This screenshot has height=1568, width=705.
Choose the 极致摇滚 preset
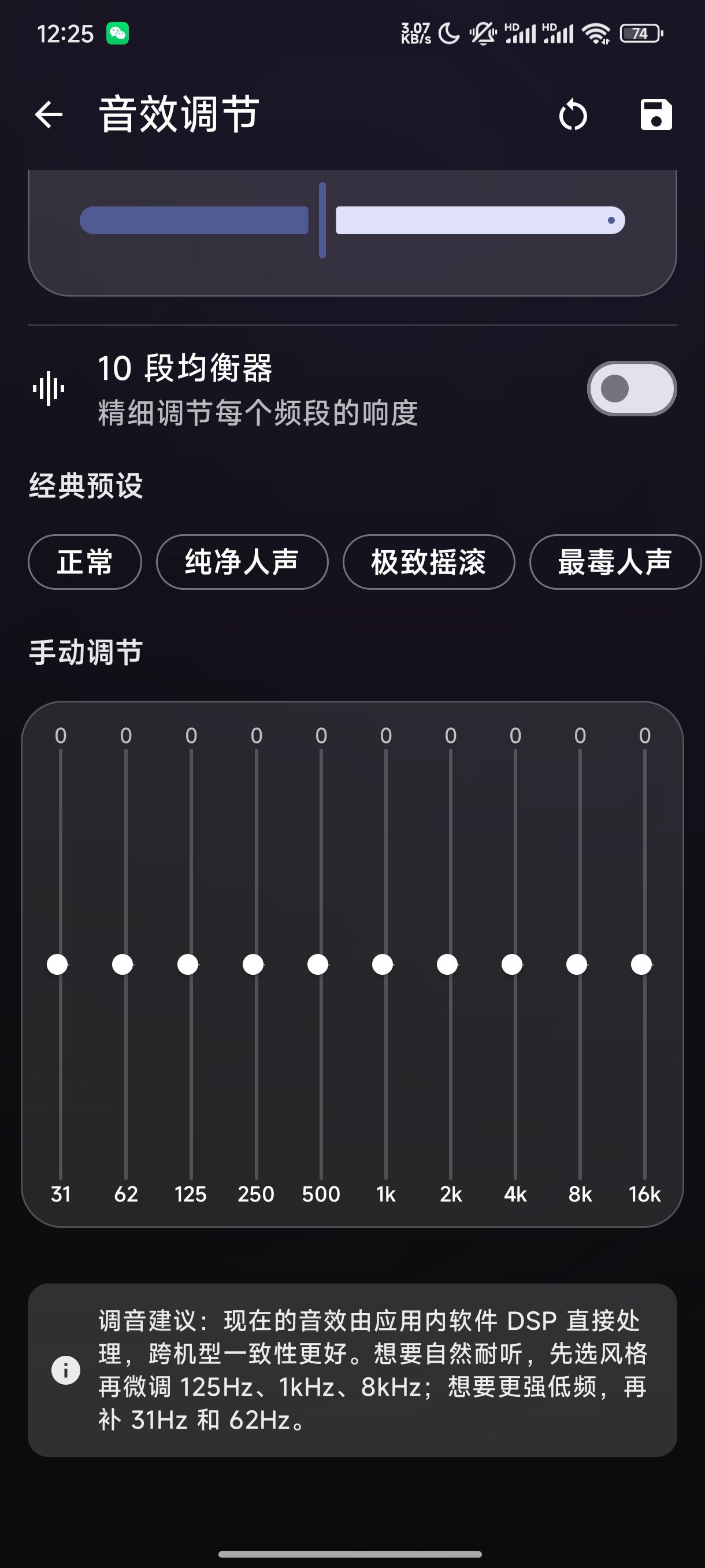(429, 562)
